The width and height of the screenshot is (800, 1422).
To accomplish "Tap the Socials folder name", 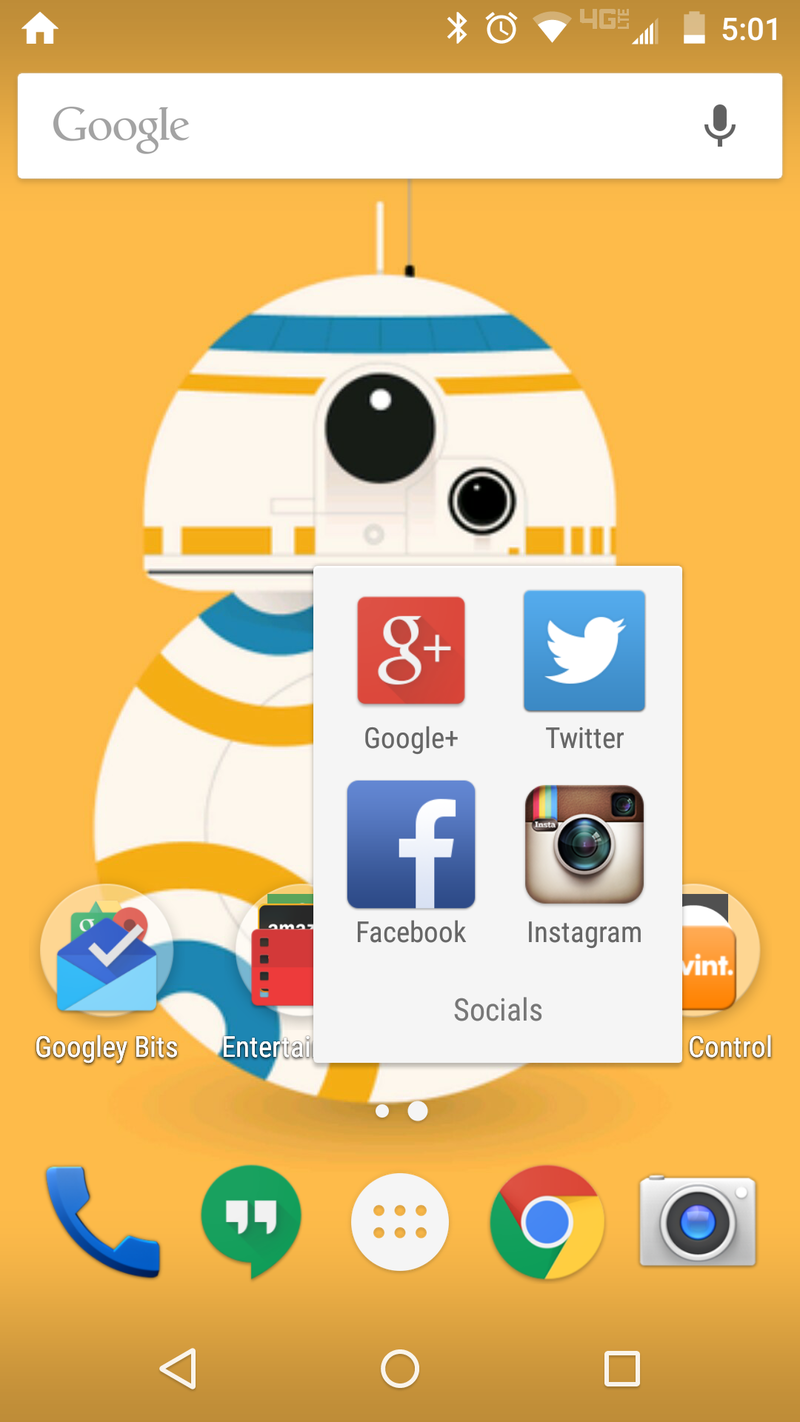I will [498, 1010].
